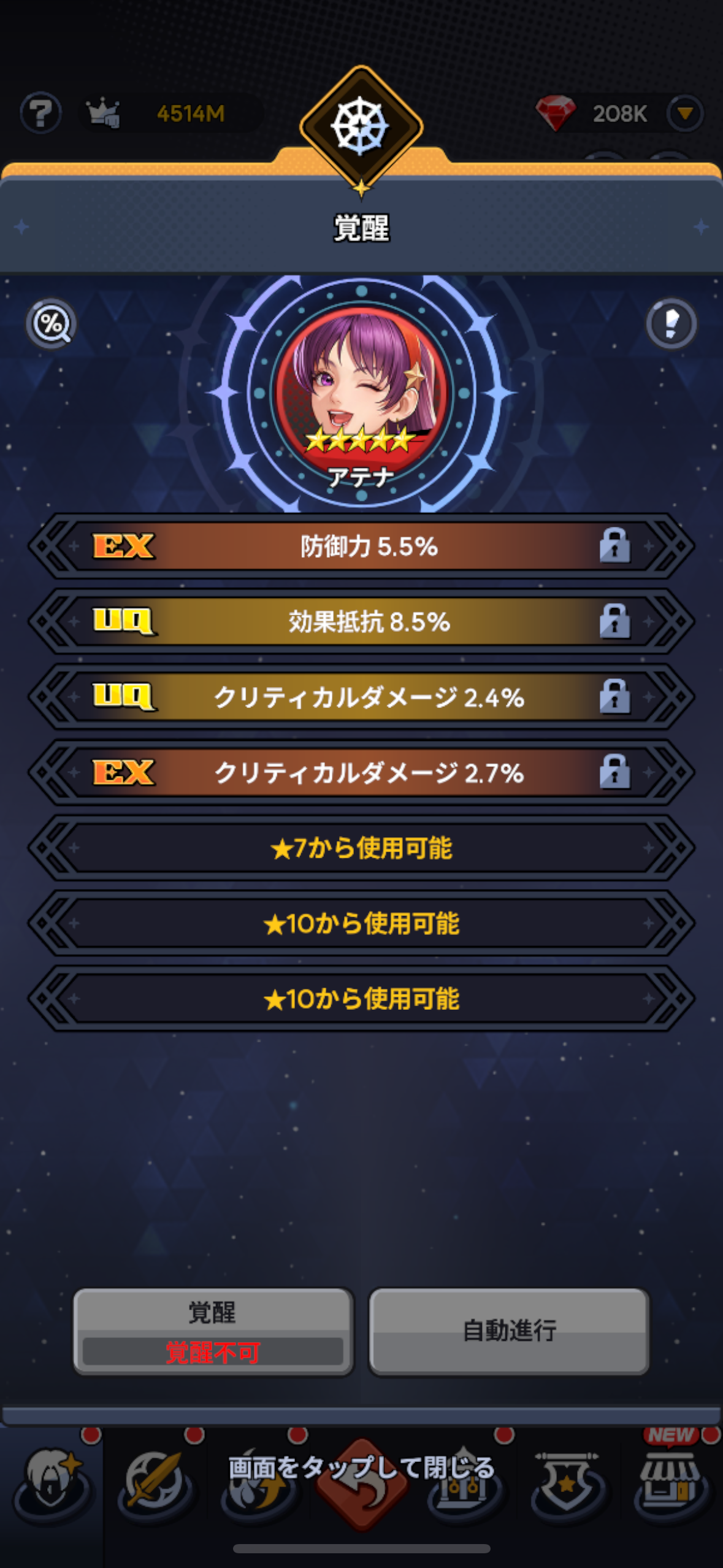This screenshot has height=1568, width=723.
Task: Toggle lock on 効果抵抗 8.5% option
Action: pyautogui.click(x=614, y=621)
